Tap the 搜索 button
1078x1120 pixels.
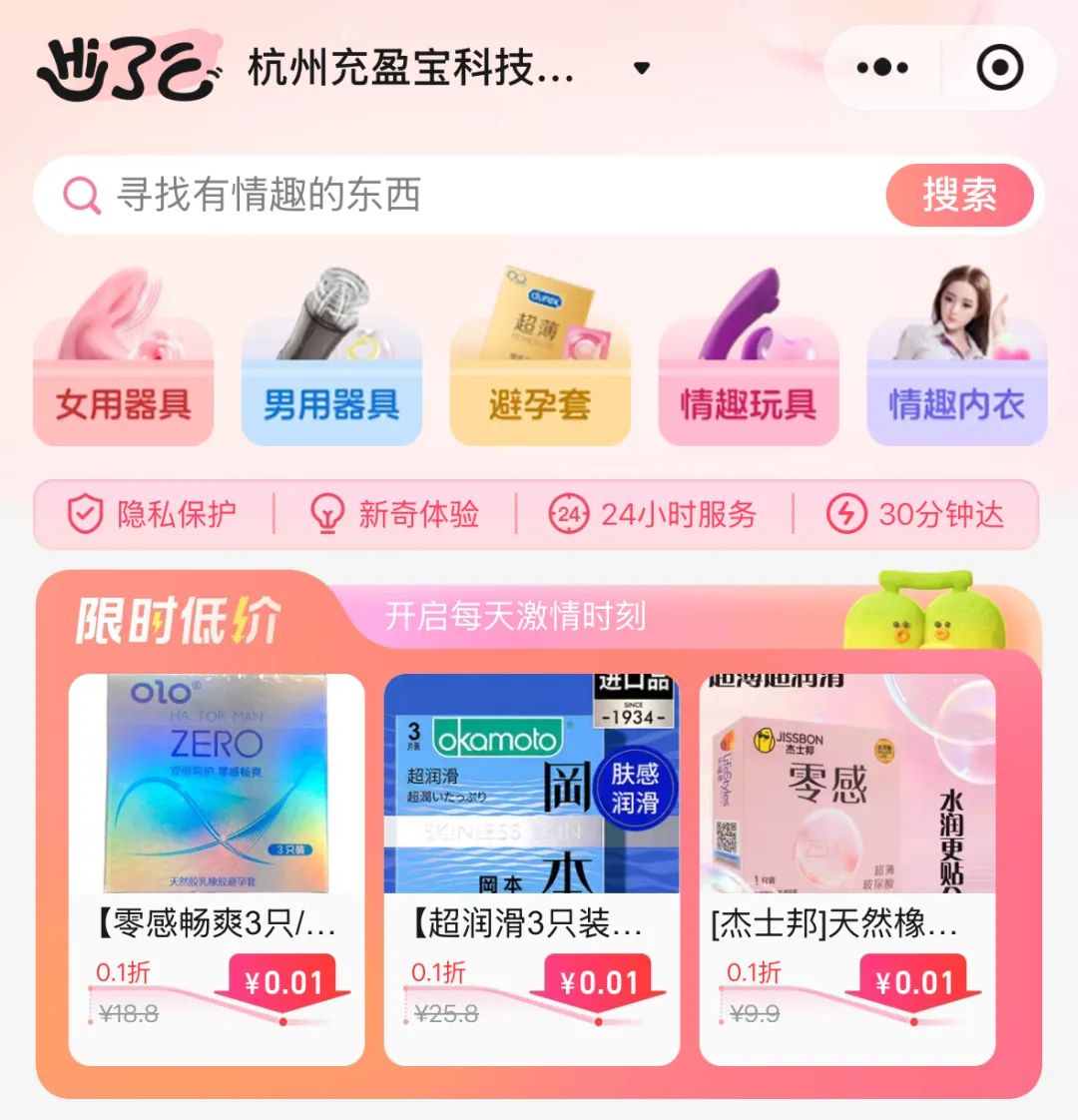959,195
